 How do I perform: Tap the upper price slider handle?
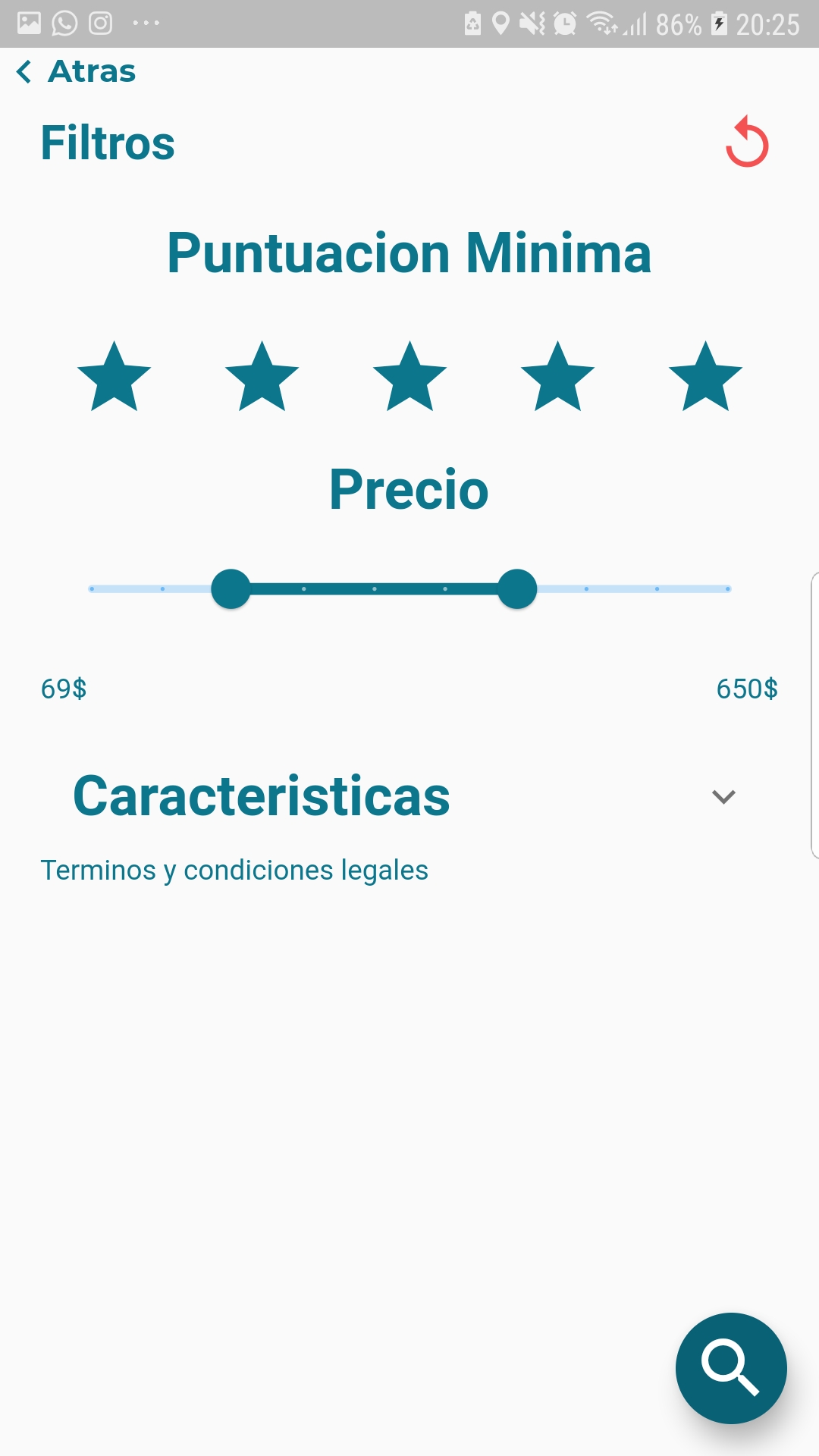(517, 589)
